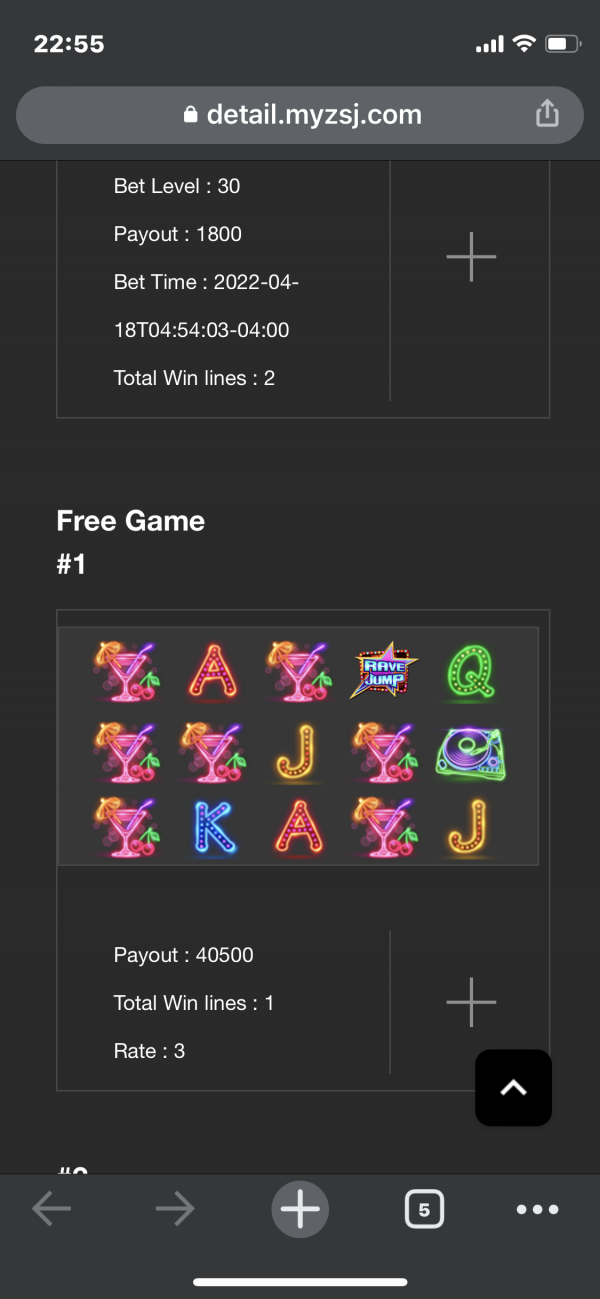Go forward to the next page

(x=175, y=1210)
